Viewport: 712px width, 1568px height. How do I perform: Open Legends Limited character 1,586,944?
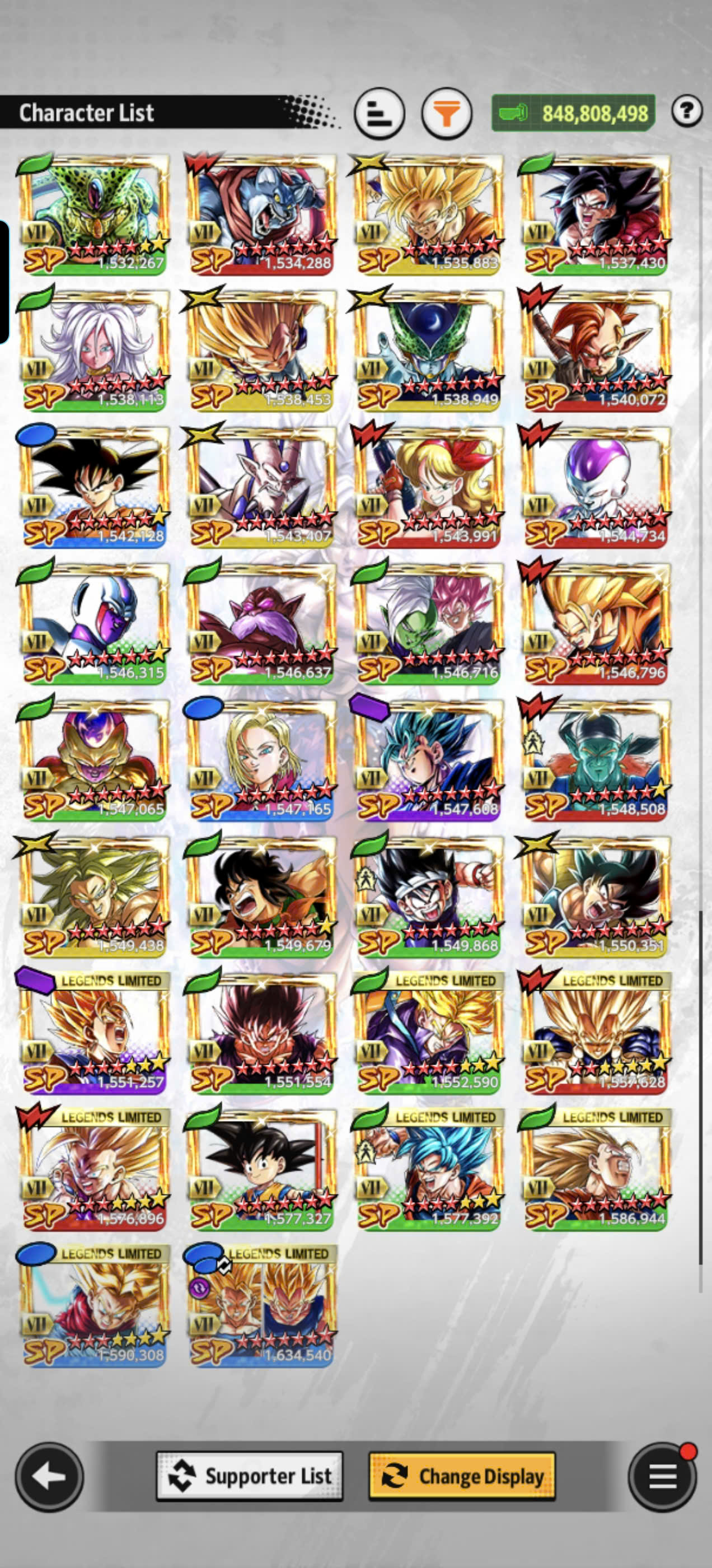pyautogui.click(x=596, y=1169)
